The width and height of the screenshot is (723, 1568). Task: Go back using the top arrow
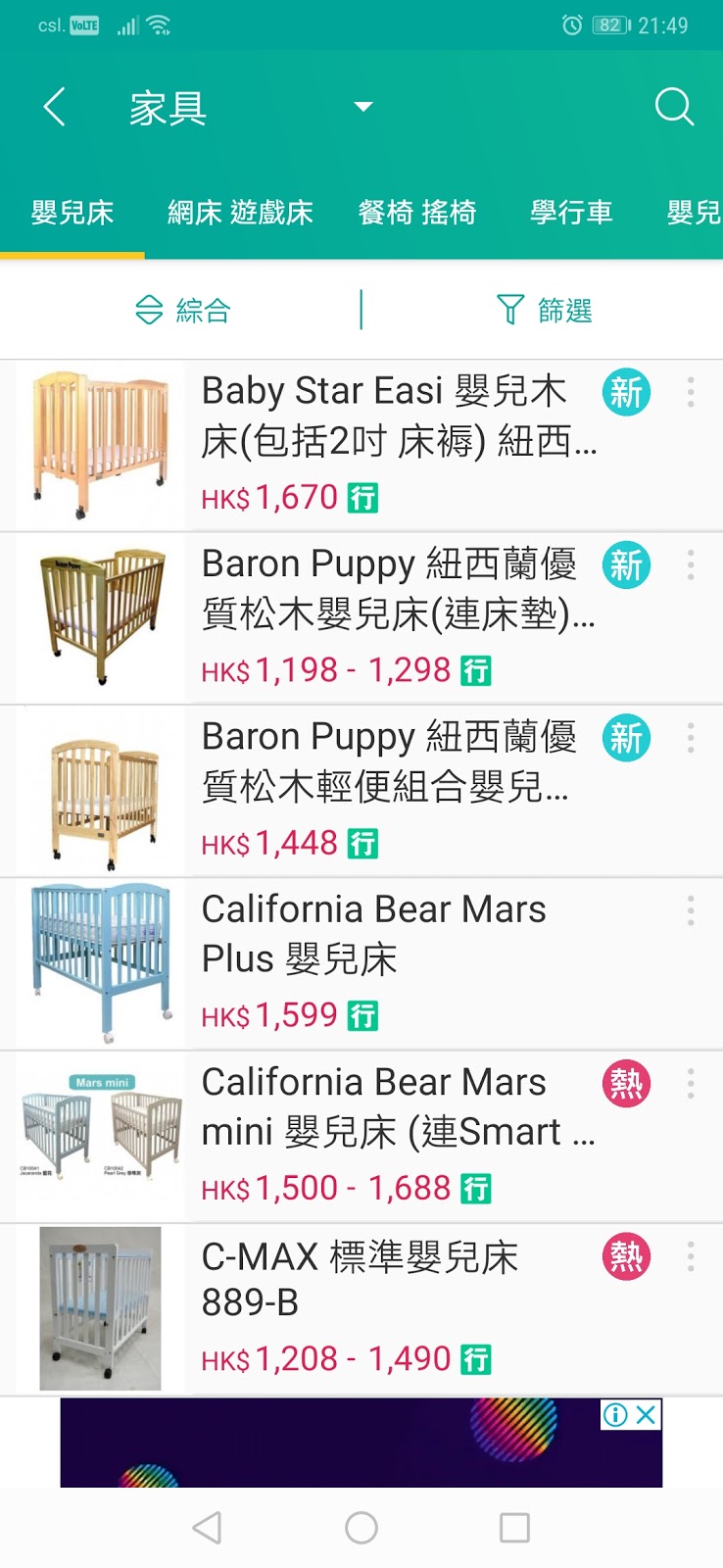[55, 107]
